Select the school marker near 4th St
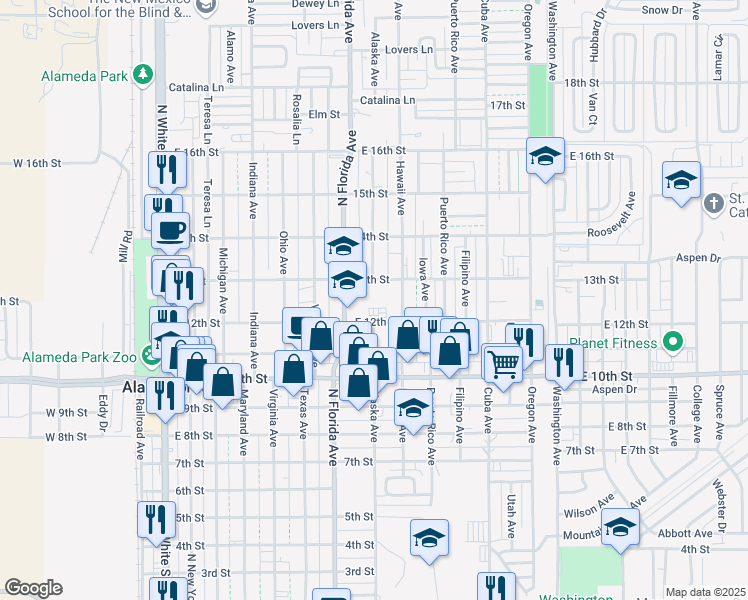Image resolution: width=748 pixels, height=600 pixels. point(429,538)
